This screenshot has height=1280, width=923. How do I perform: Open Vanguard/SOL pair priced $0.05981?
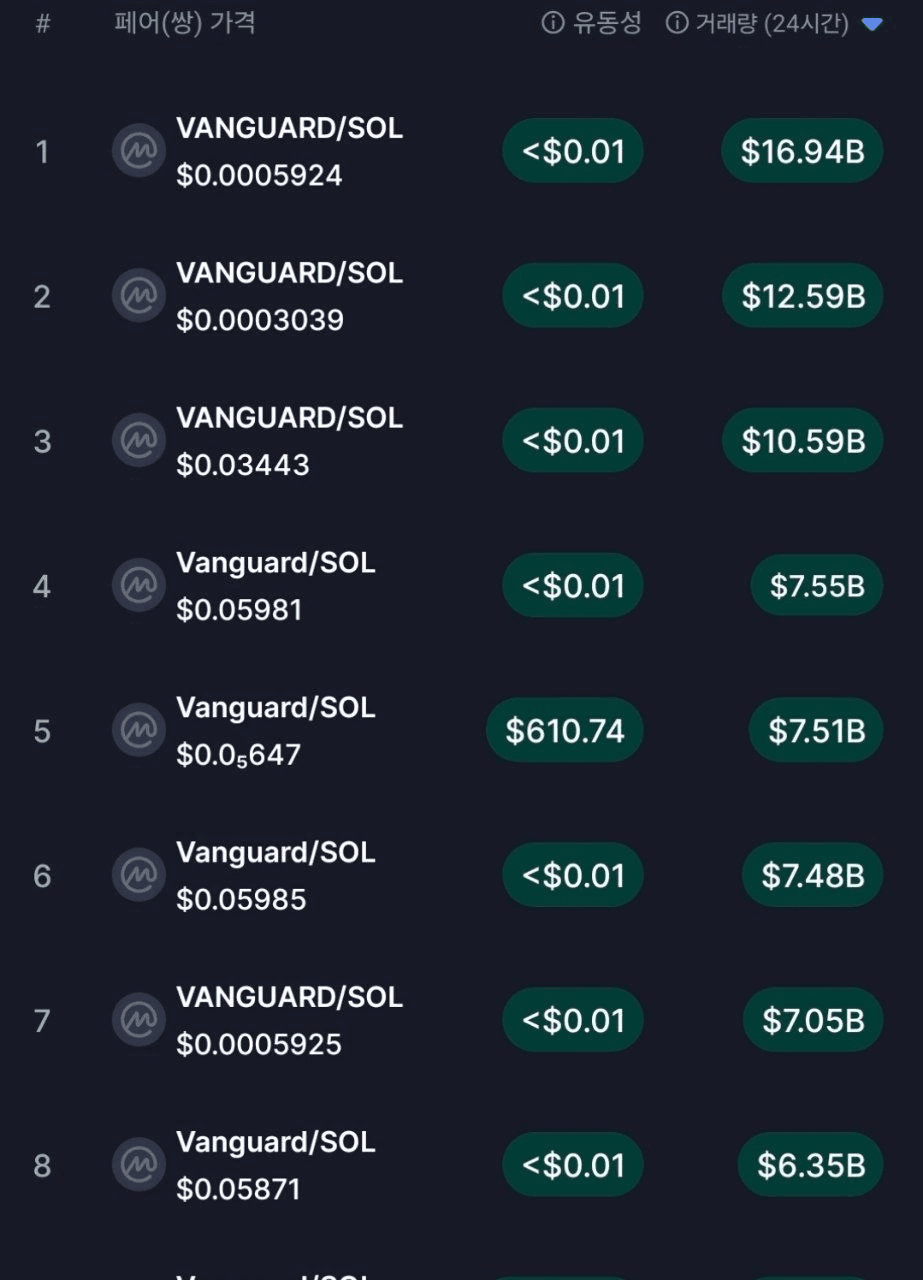(x=276, y=564)
